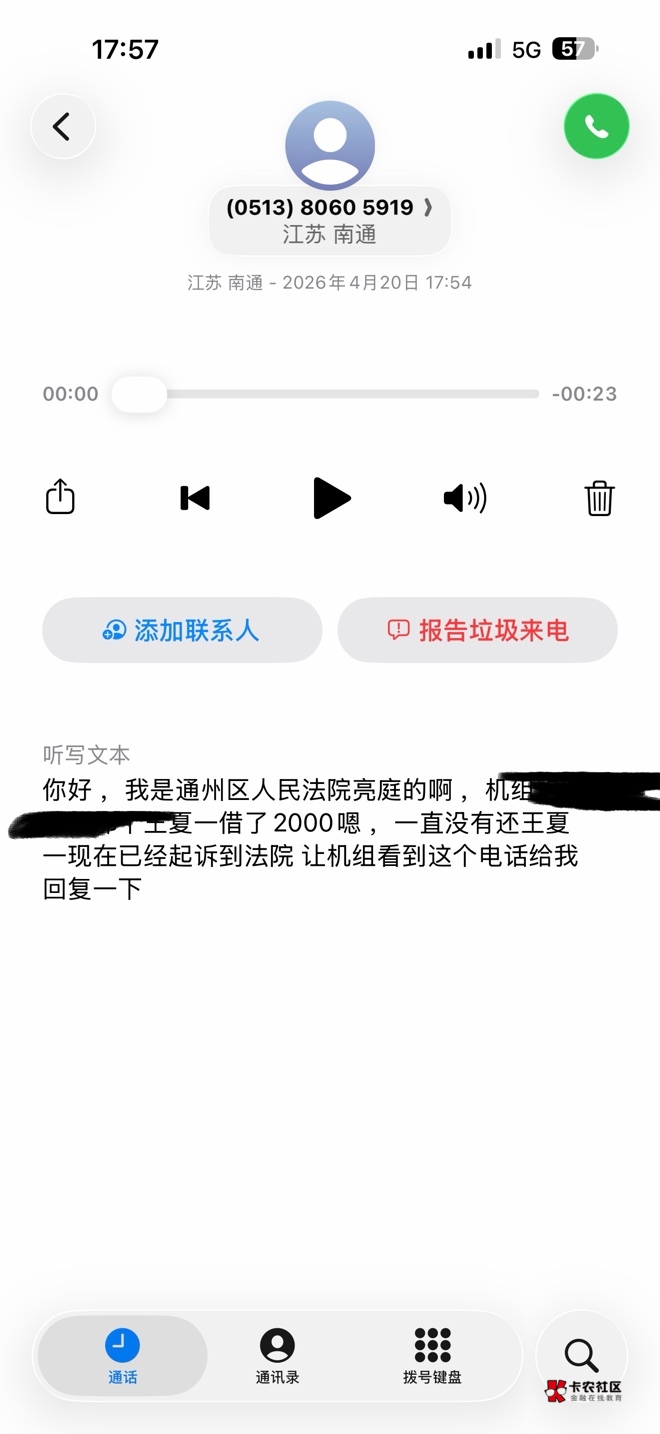660x1434 pixels.
Task: Play the voicemail message
Action: click(331, 498)
